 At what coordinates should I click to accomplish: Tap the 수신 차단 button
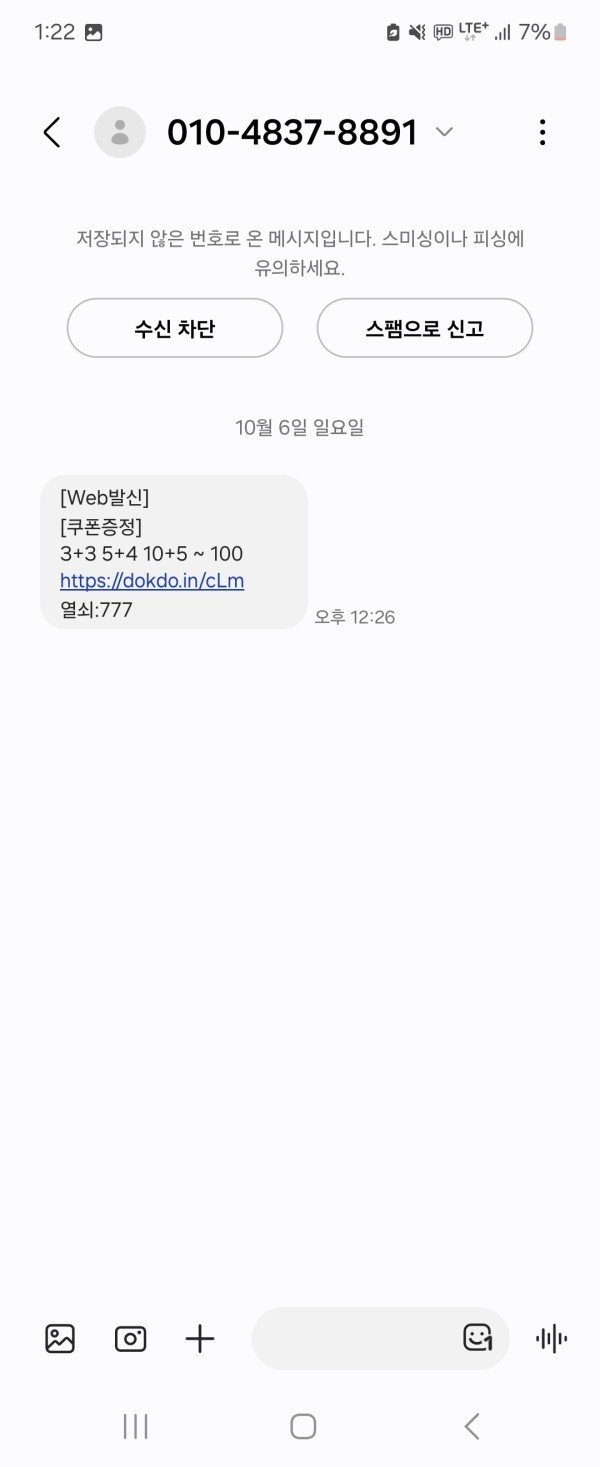point(175,328)
